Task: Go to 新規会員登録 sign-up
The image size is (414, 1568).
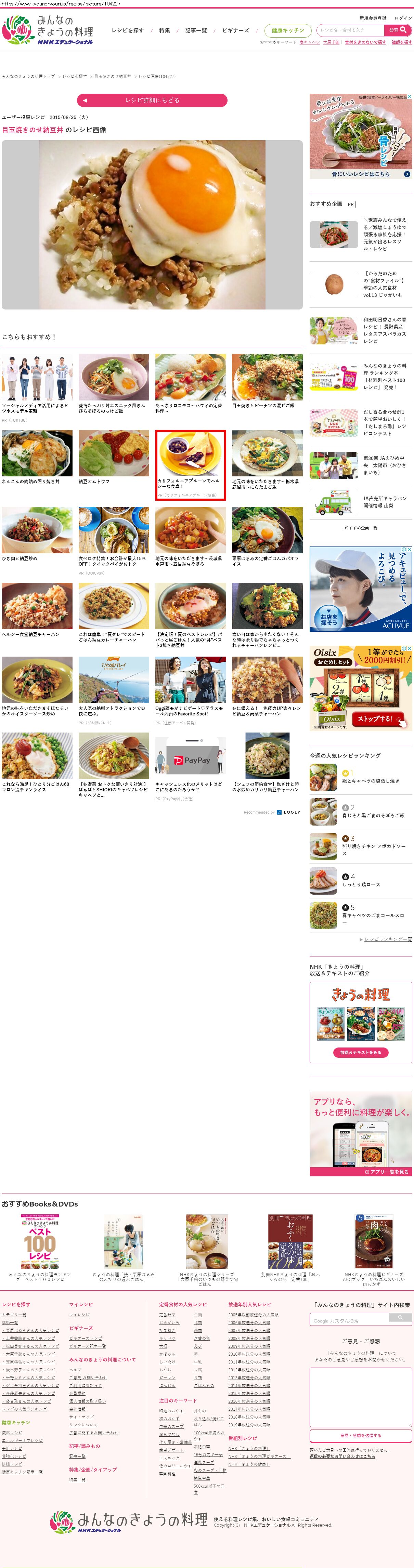Action: [372, 18]
